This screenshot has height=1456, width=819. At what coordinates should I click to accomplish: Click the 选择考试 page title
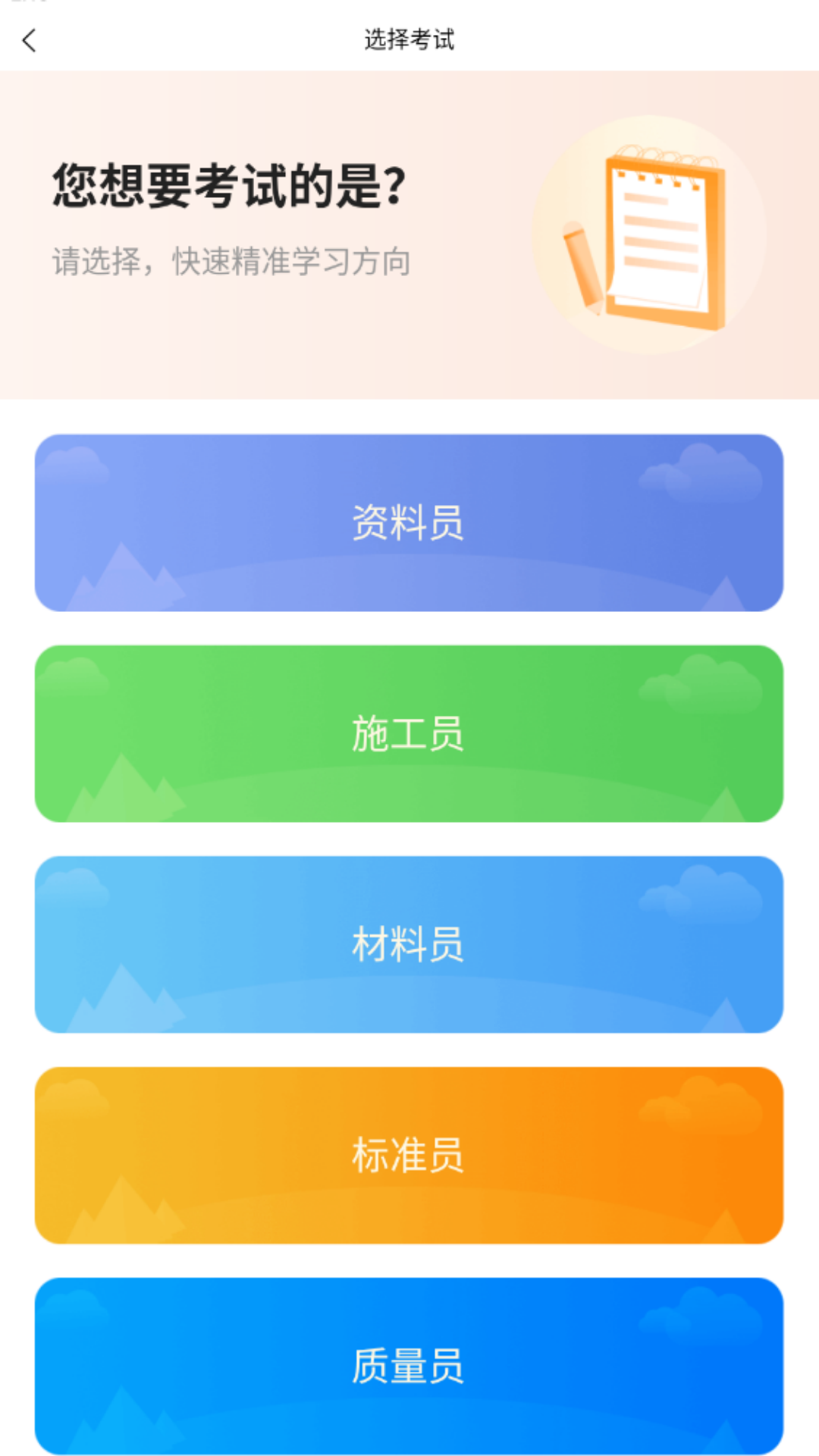tap(409, 41)
